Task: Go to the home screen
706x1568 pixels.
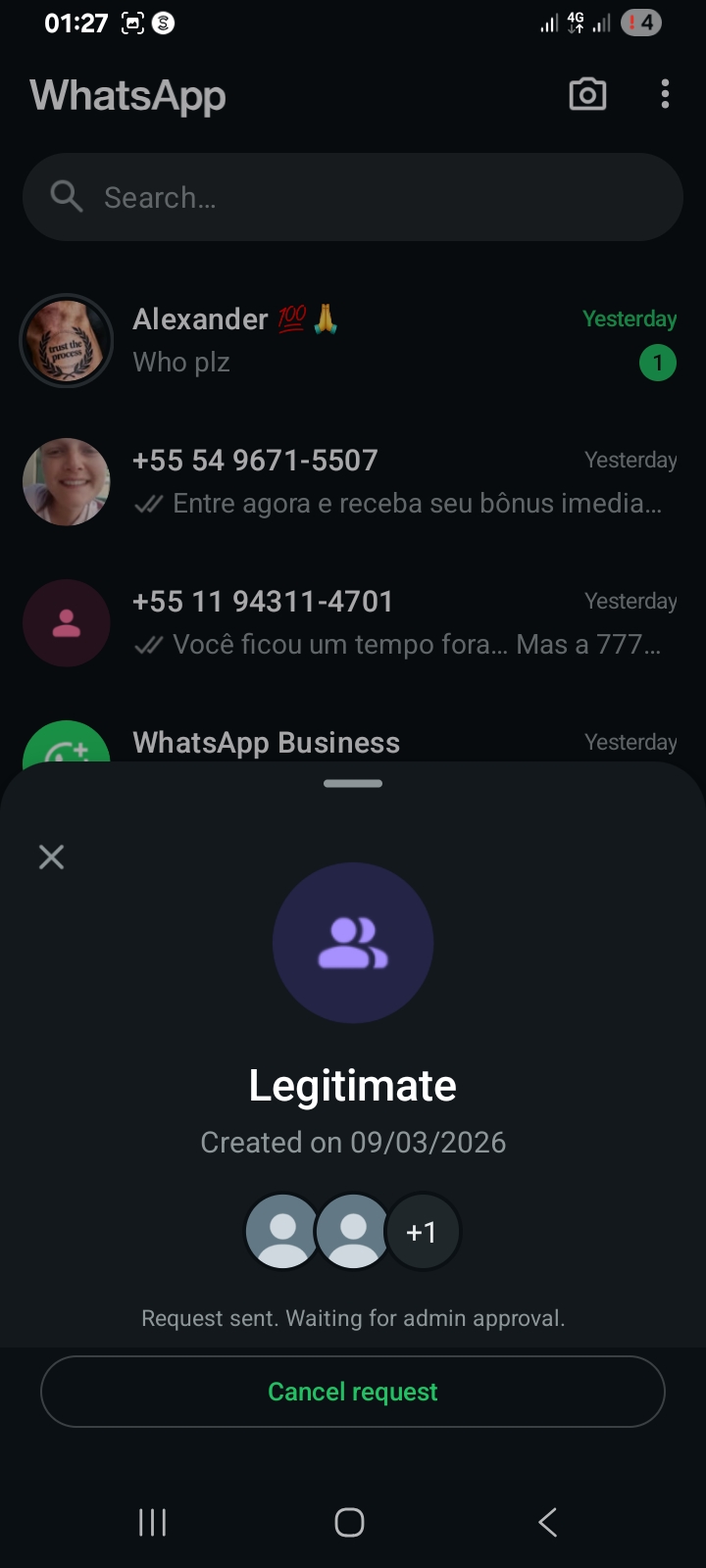Action: point(350,1522)
